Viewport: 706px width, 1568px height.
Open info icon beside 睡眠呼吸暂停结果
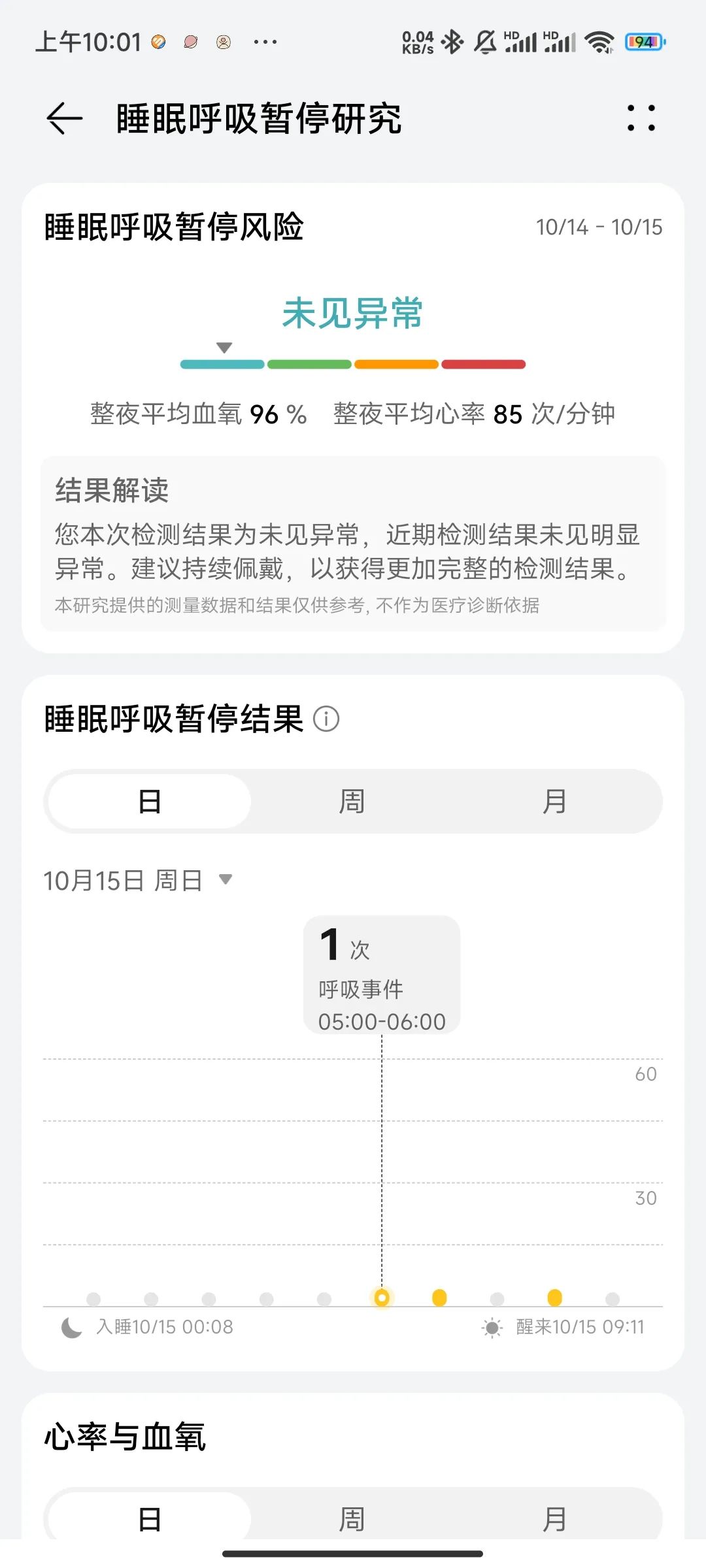tap(326, 719)
